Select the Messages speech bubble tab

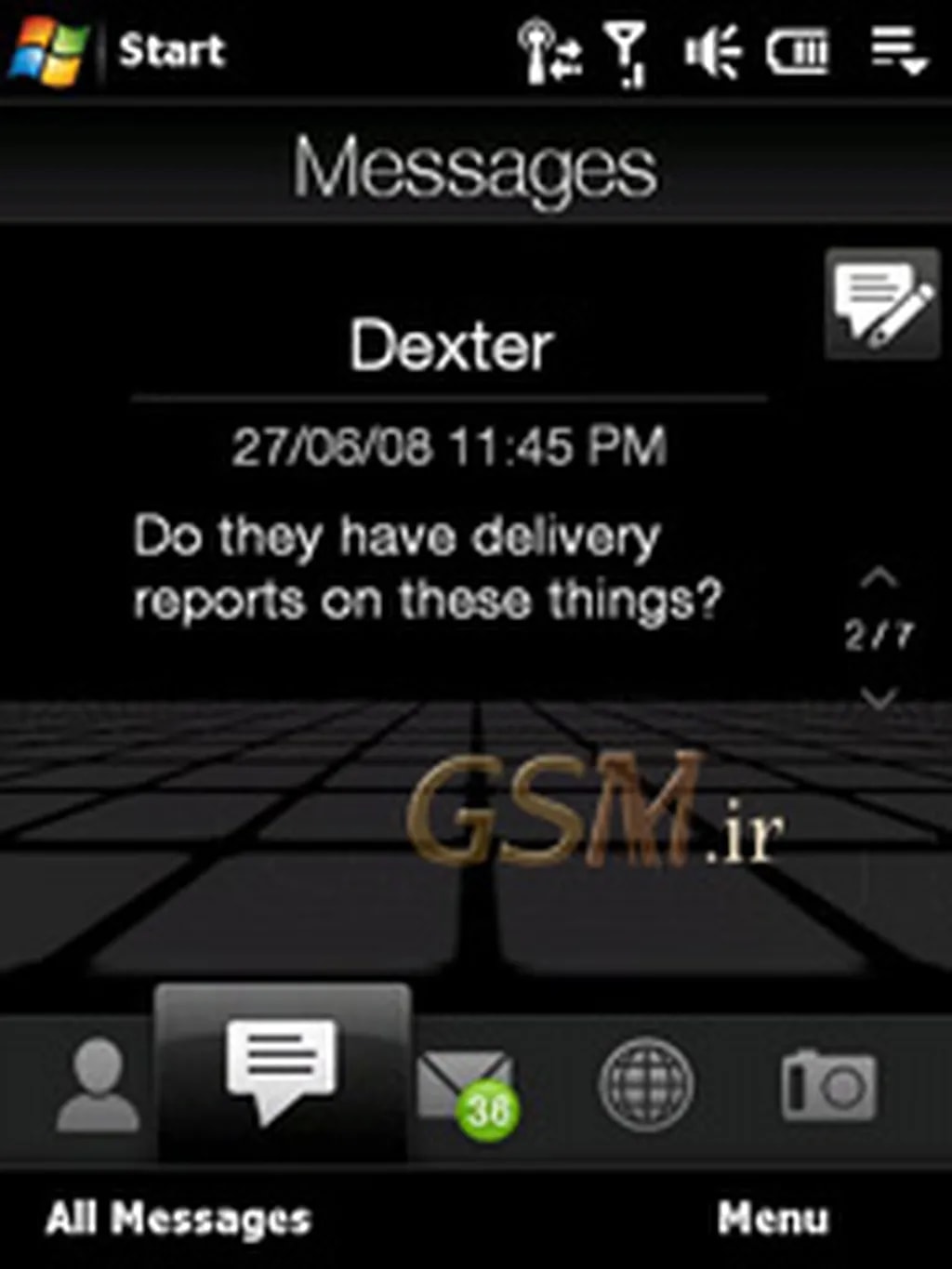pyautogui.click(x=282, y=1069)
